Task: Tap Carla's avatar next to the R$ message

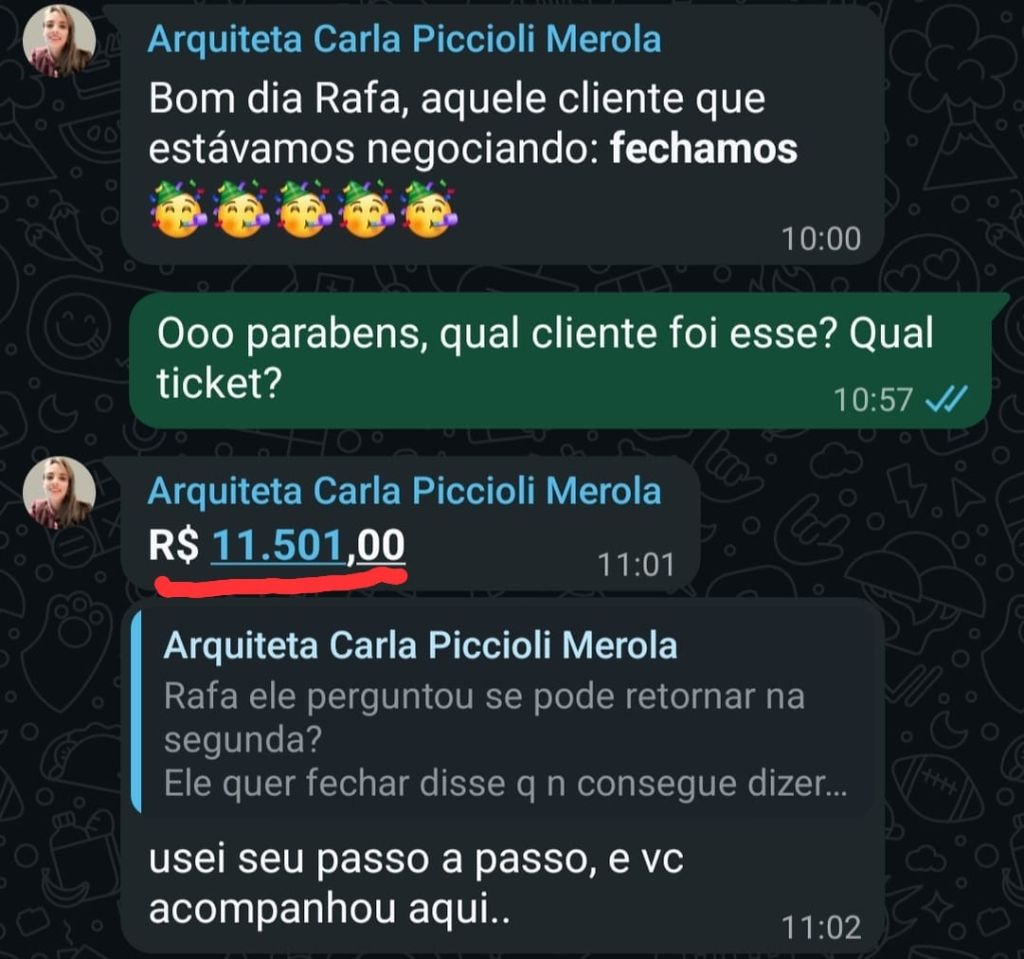Action: tap(59, 492)
